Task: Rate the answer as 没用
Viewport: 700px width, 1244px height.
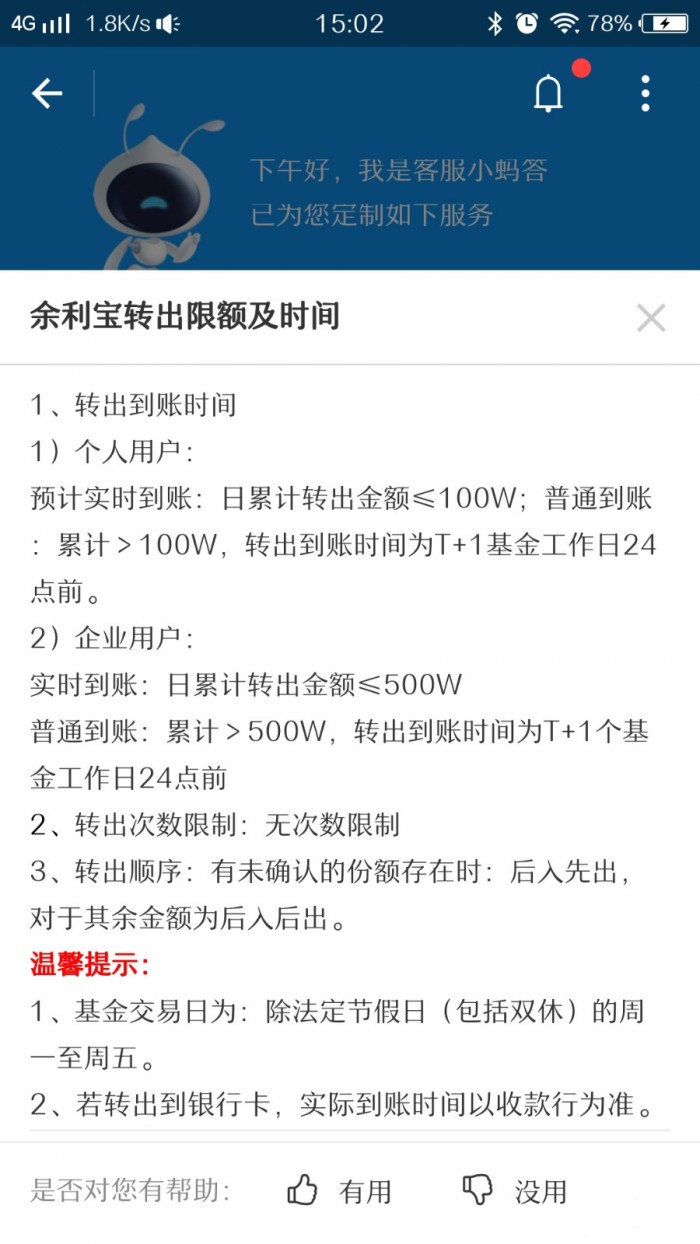Action: point(515,1191)
